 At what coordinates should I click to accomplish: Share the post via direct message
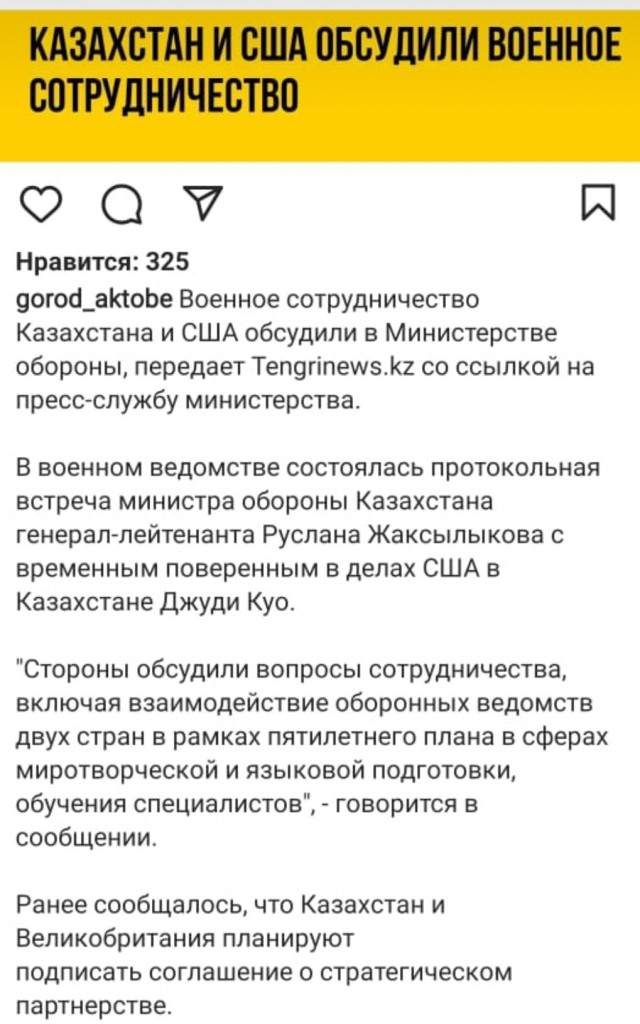[202, 202]
